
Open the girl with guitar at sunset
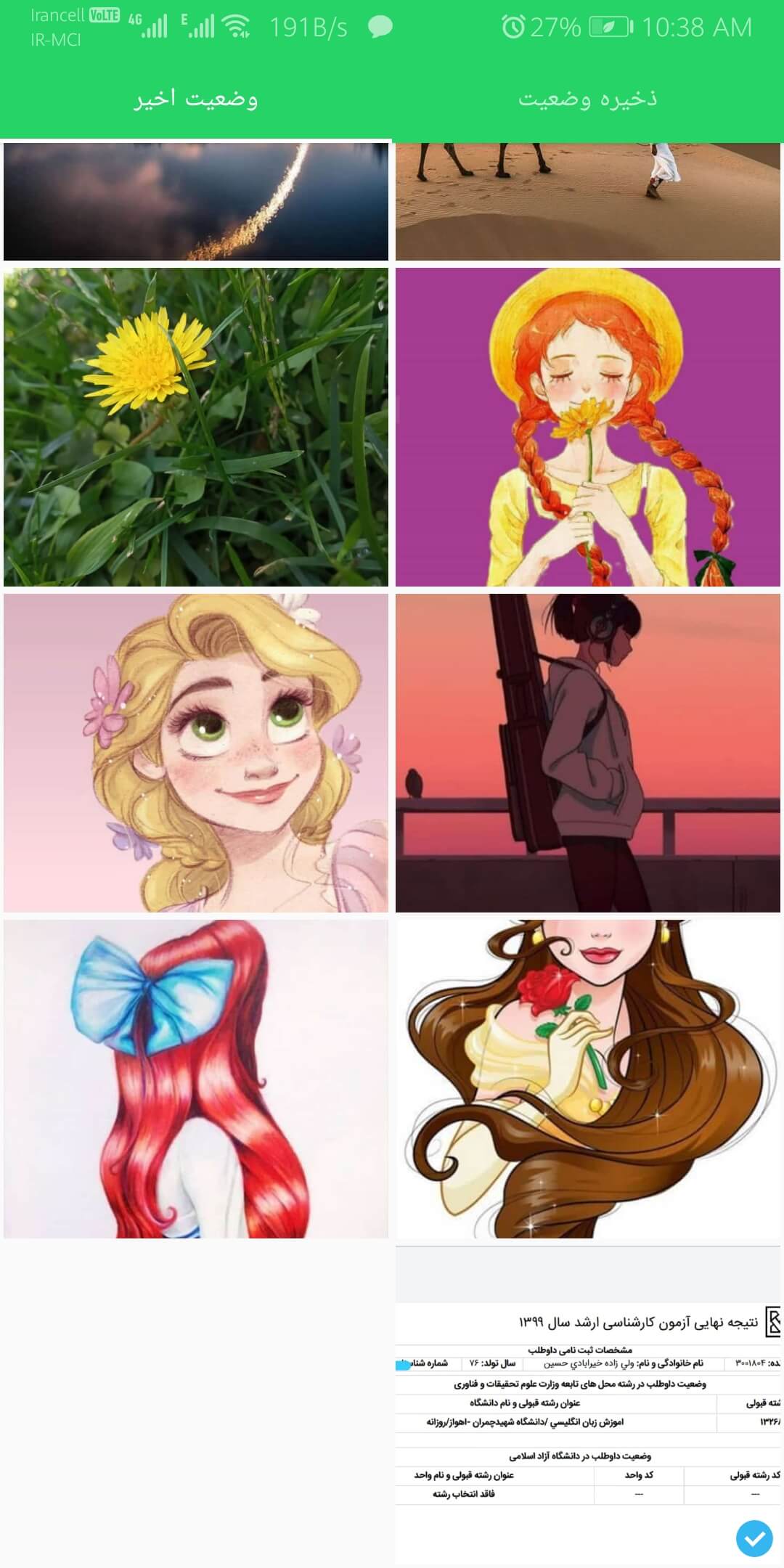pyautogui.click(x=588, y=753)
